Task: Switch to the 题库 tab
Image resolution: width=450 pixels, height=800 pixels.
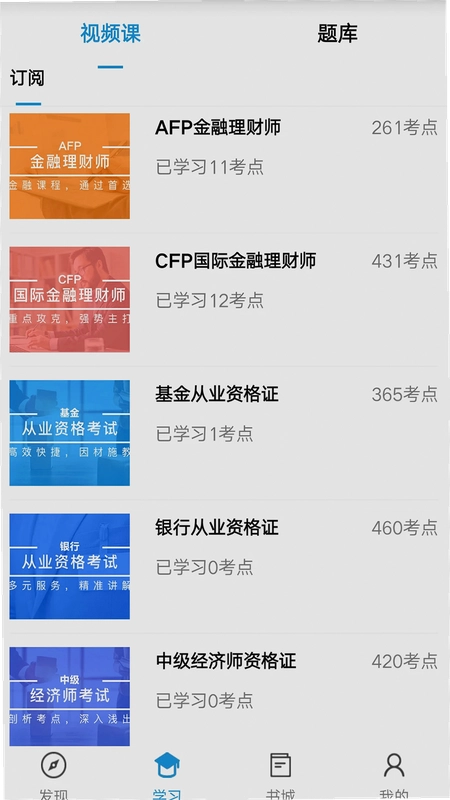Action: (337, 34)
